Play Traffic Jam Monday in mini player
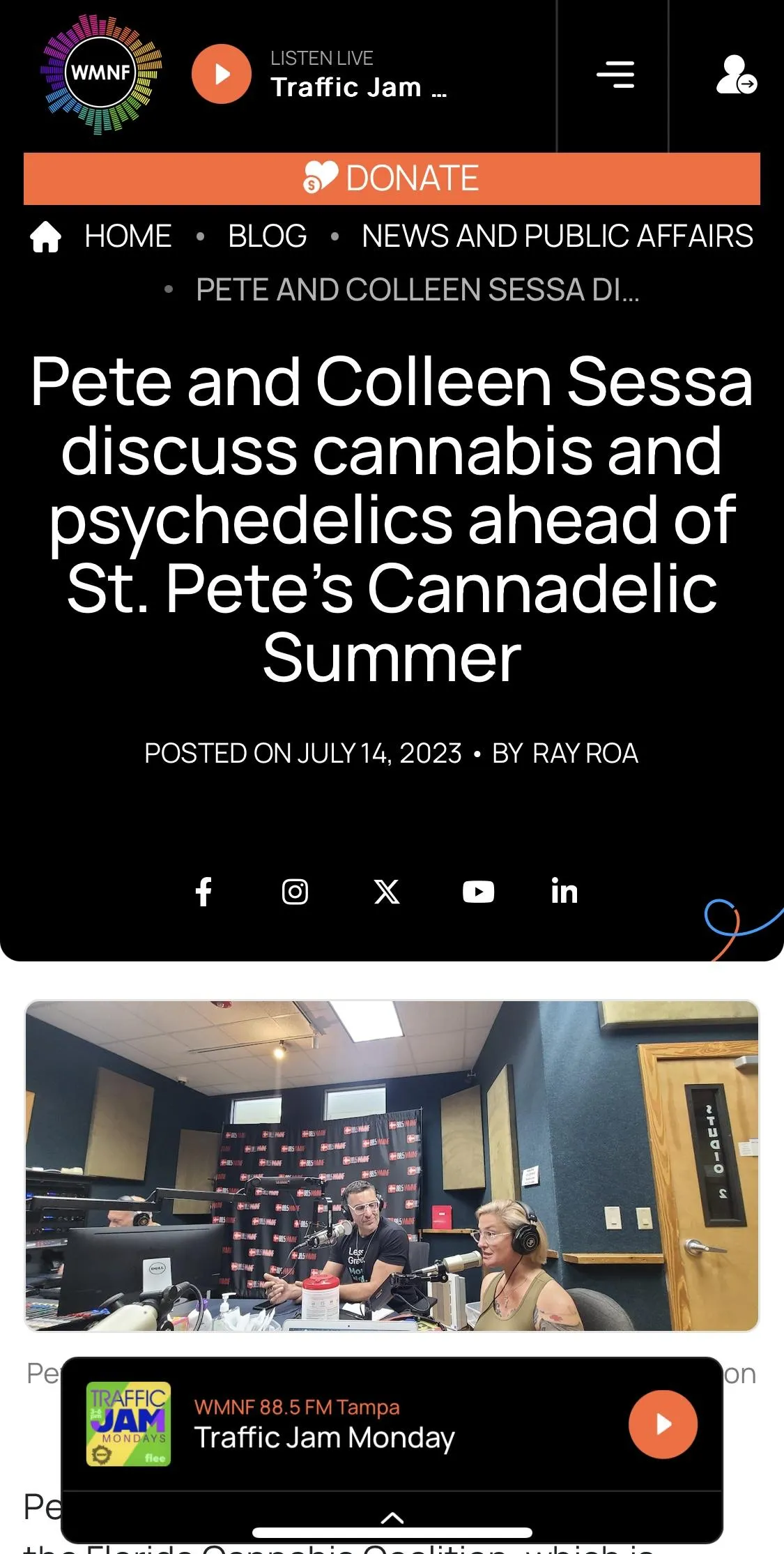The image size is (784, 1554). click(x=662, y=1424)
